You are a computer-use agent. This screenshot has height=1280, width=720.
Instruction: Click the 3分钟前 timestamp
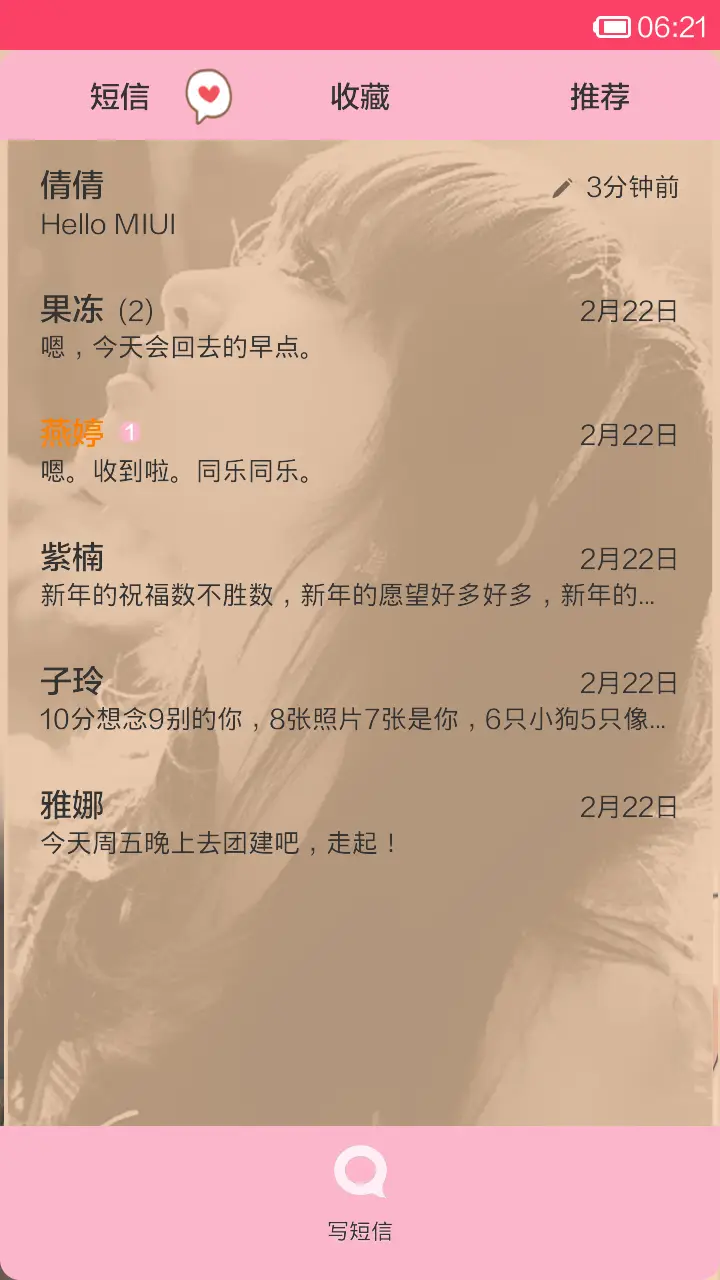click(x=630, y=186)
